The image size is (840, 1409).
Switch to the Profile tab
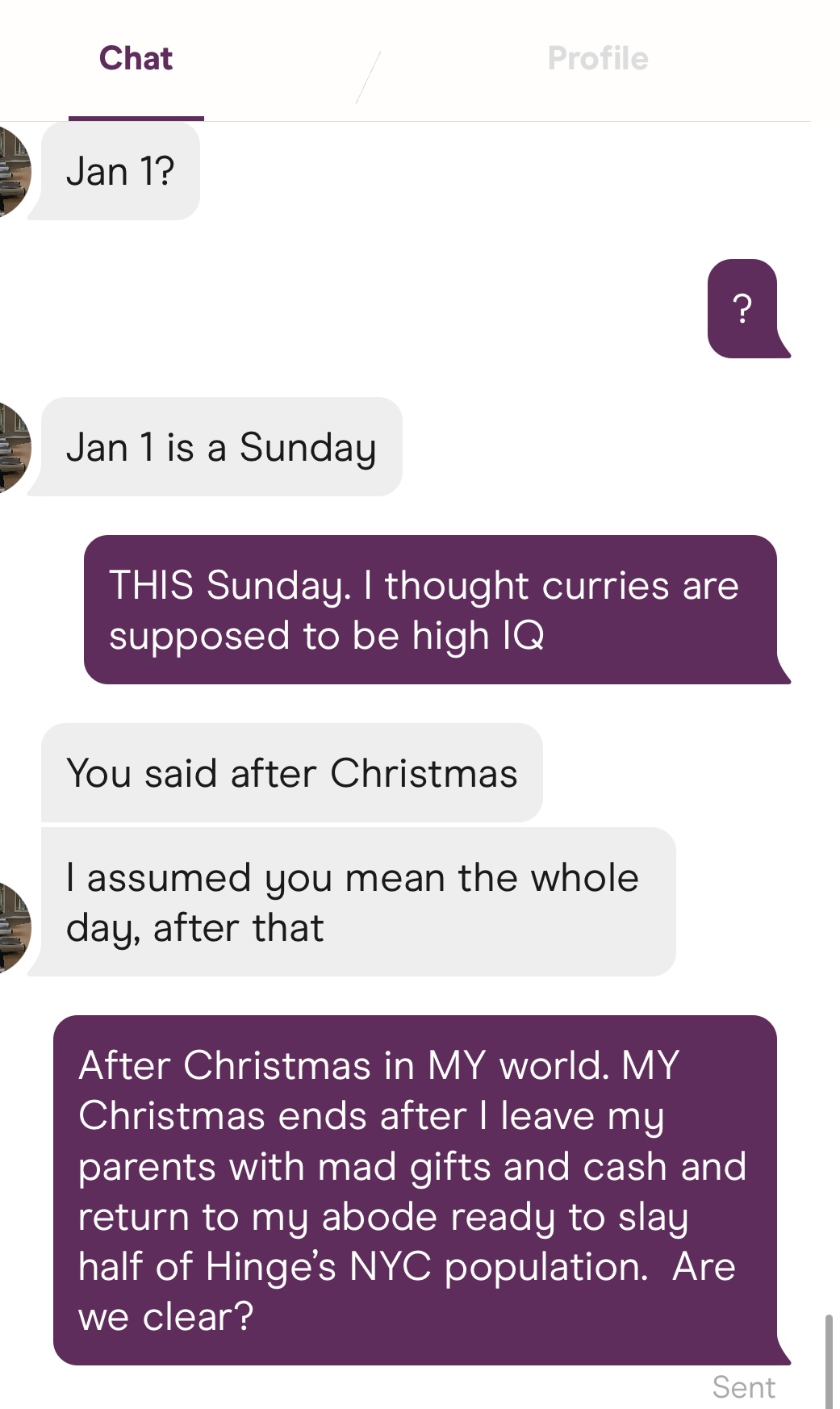pyautogui.click(x=597, y=59)
